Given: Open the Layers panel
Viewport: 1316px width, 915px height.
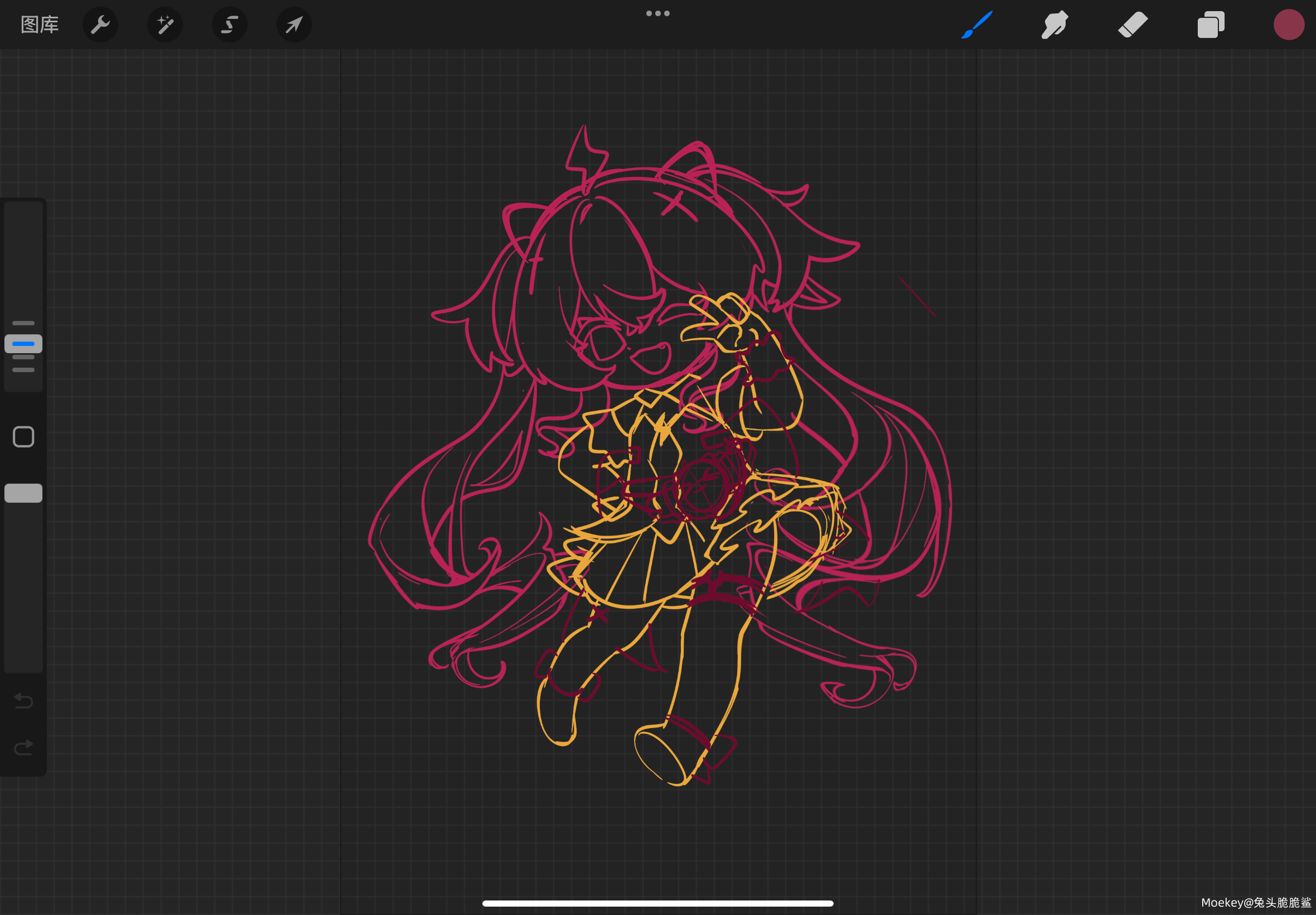Looking at the screenshot, I should click(x=1211, y=25).
